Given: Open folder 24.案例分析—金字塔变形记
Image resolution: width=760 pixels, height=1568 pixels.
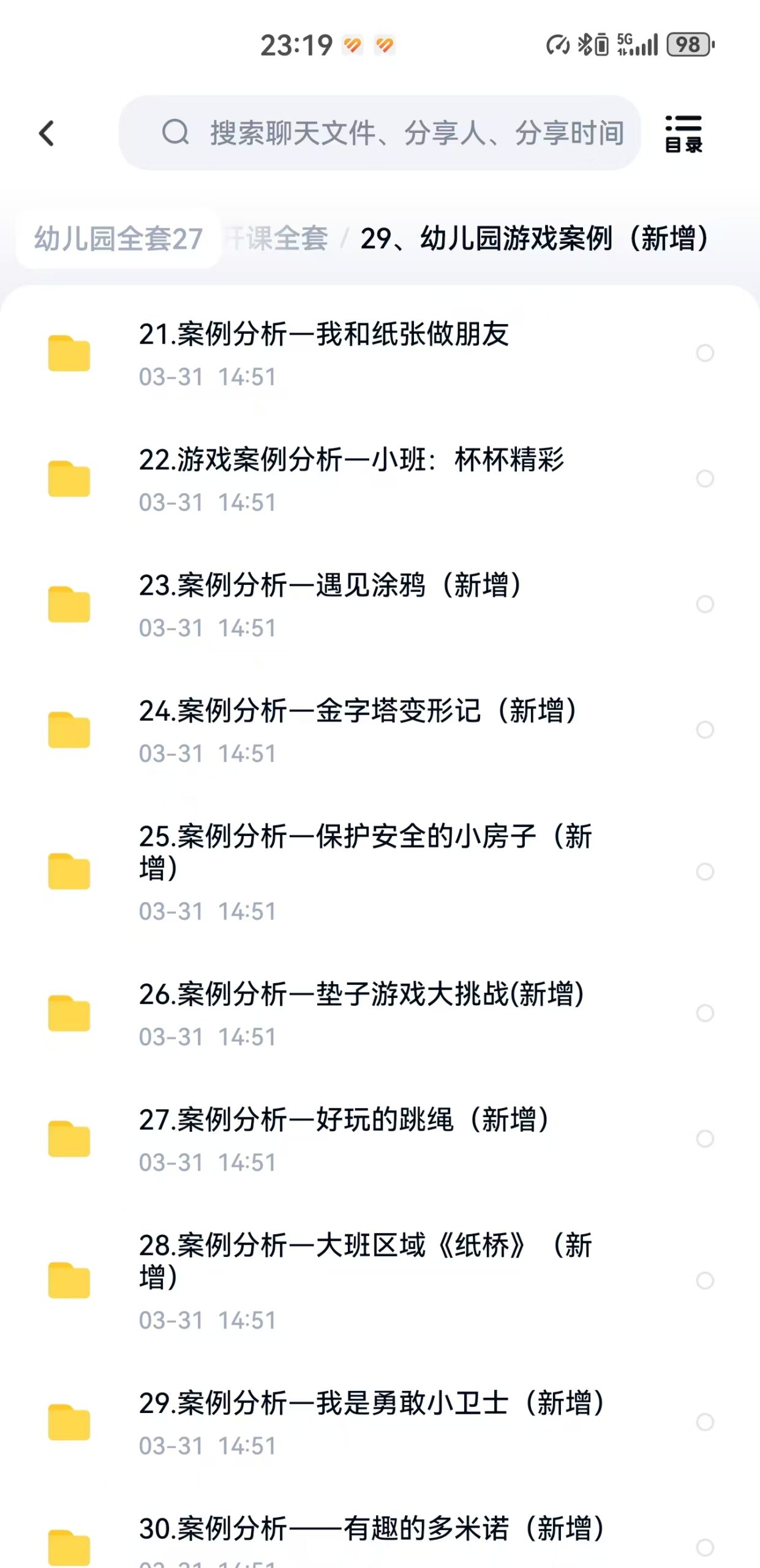Looking at the screenshot, I should click(357, 729).
